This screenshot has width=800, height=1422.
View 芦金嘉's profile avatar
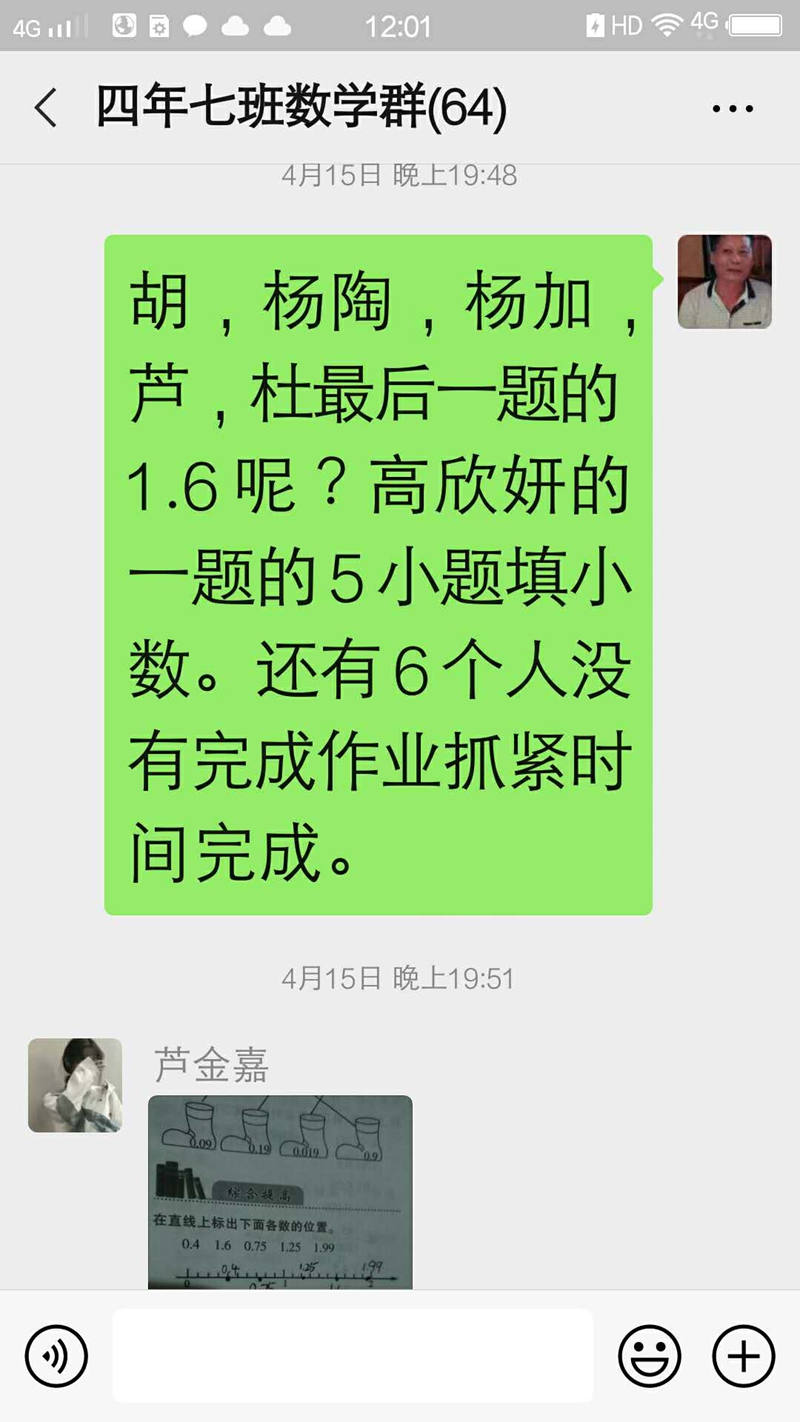click(x=75, y=1085)
